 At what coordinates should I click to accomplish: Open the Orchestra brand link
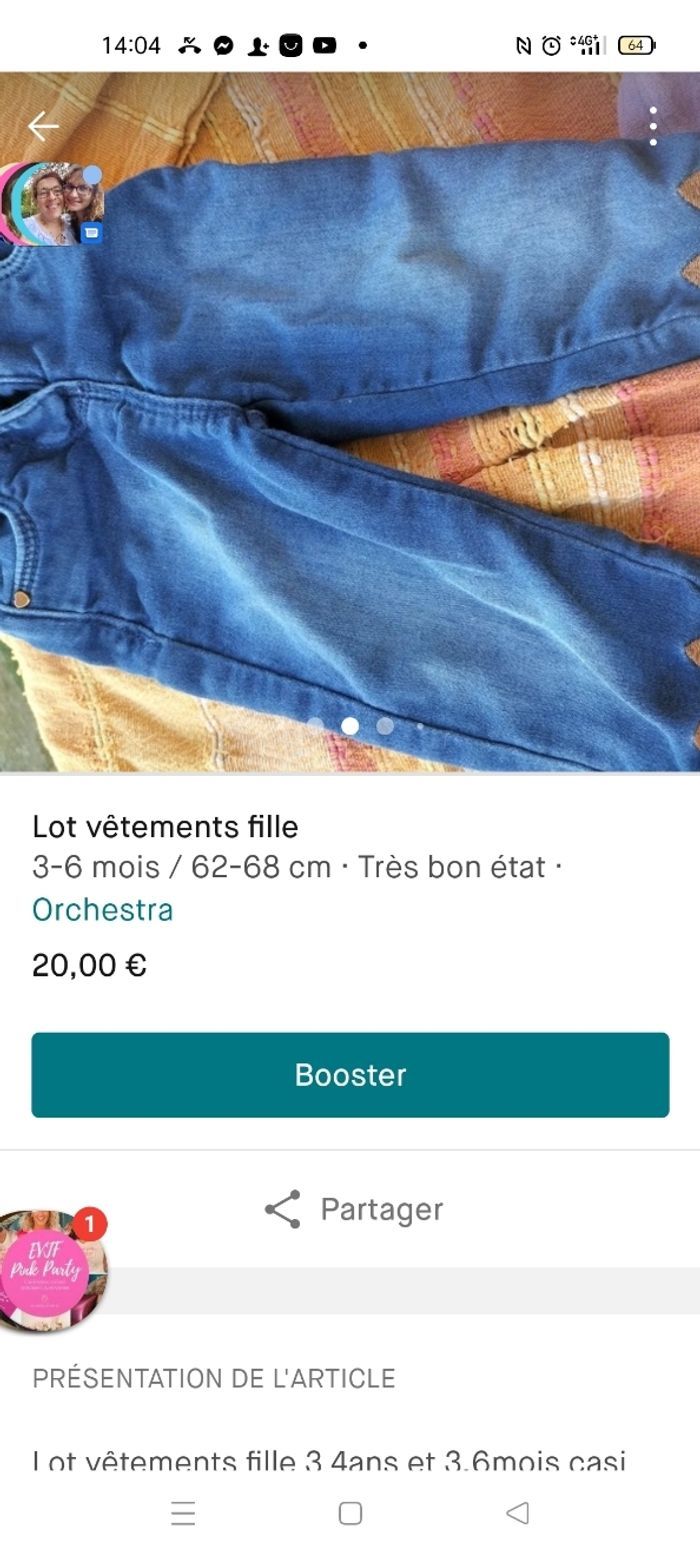coord(102,909)
